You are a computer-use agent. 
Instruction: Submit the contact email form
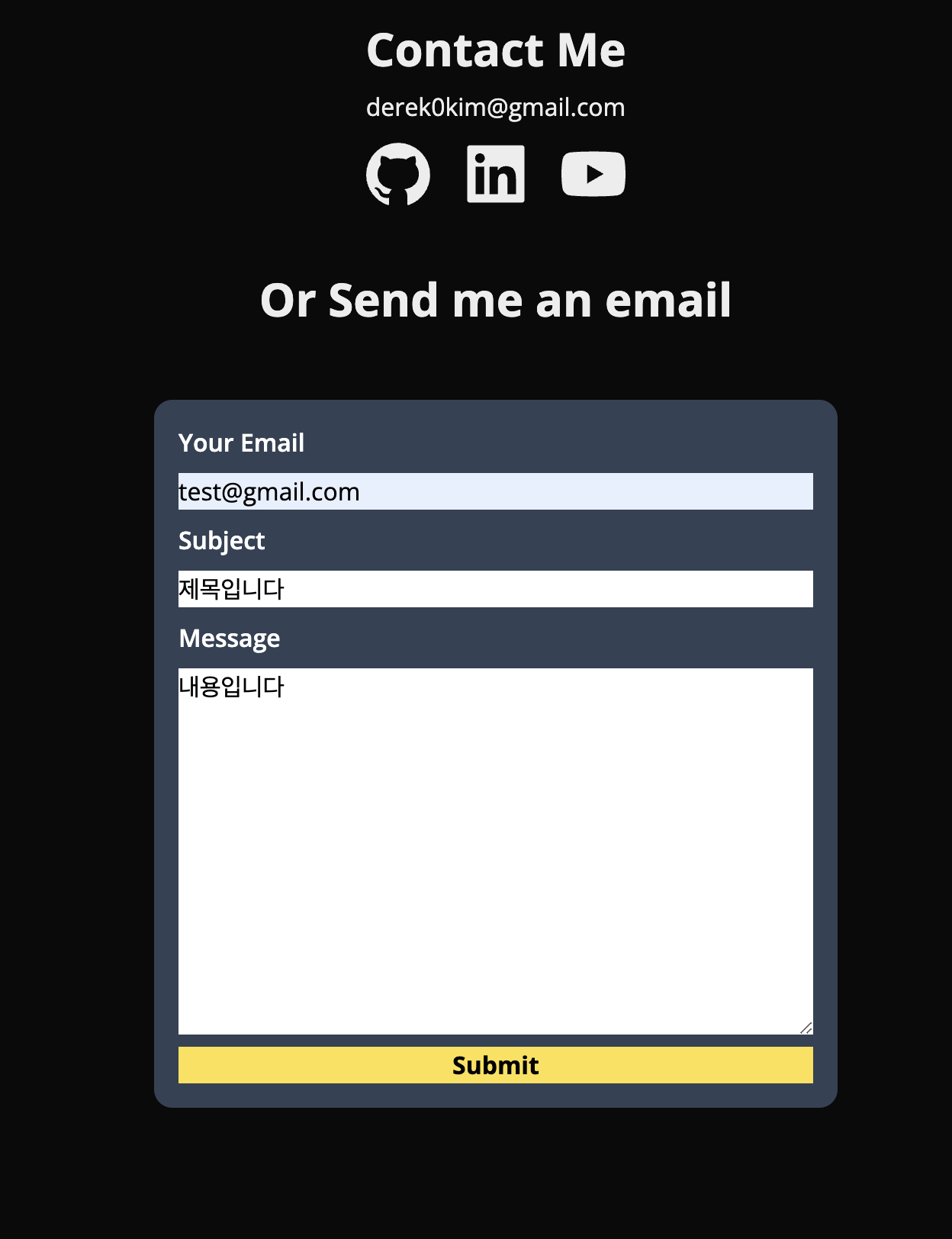click(495, 1065)
